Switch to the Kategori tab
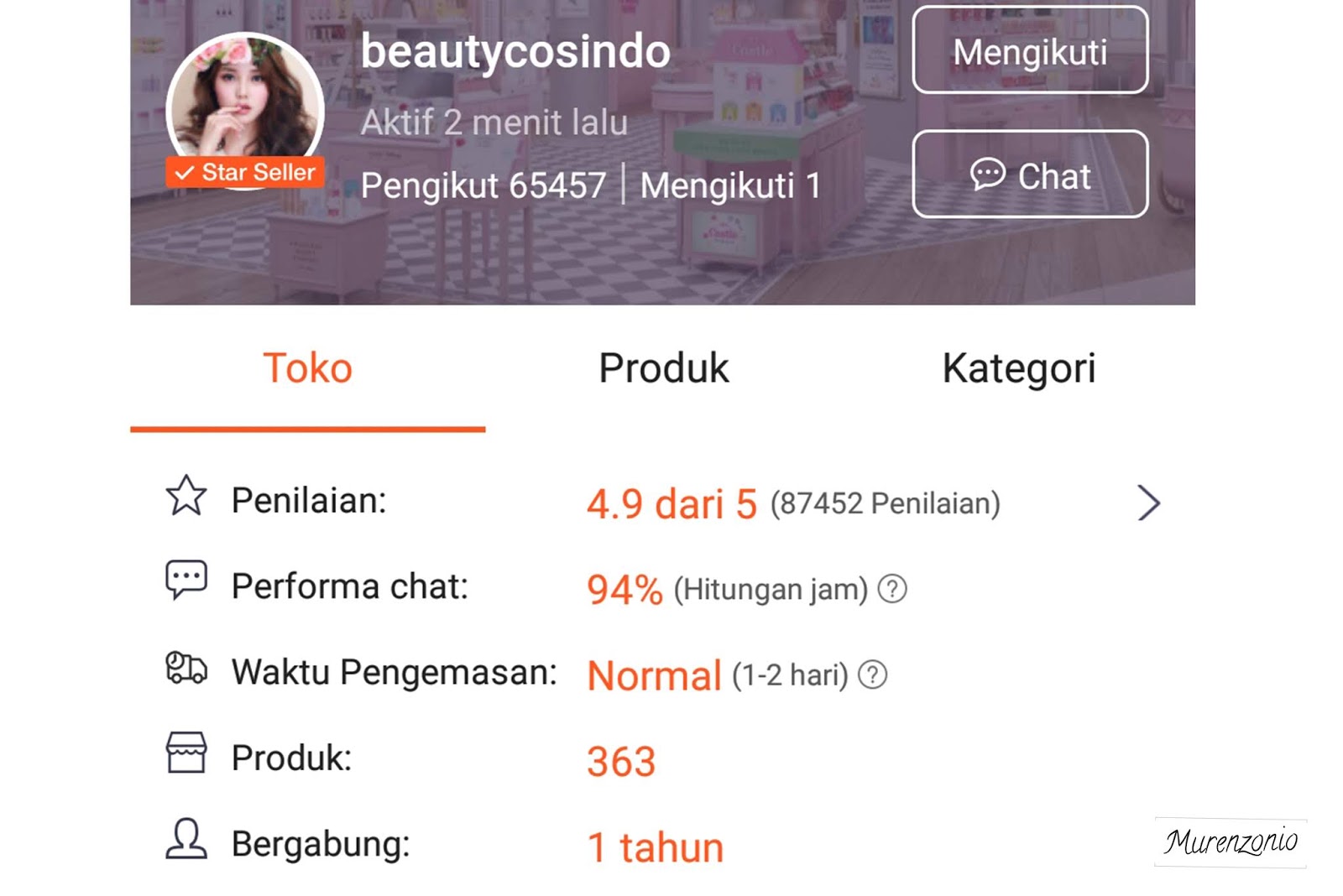The image size is (1343, 896). [1018, 368]
